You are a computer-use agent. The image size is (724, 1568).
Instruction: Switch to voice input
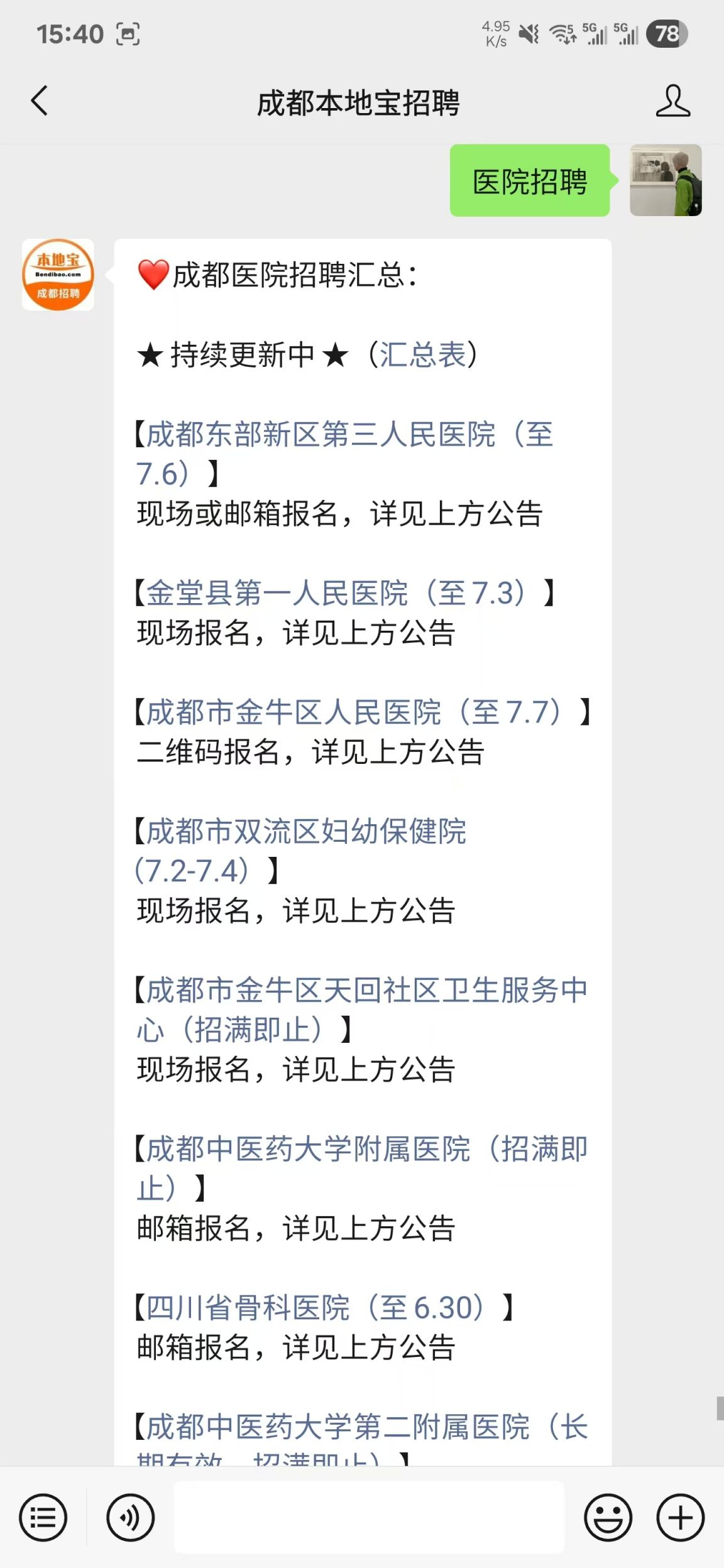(x=130, y=1518)
